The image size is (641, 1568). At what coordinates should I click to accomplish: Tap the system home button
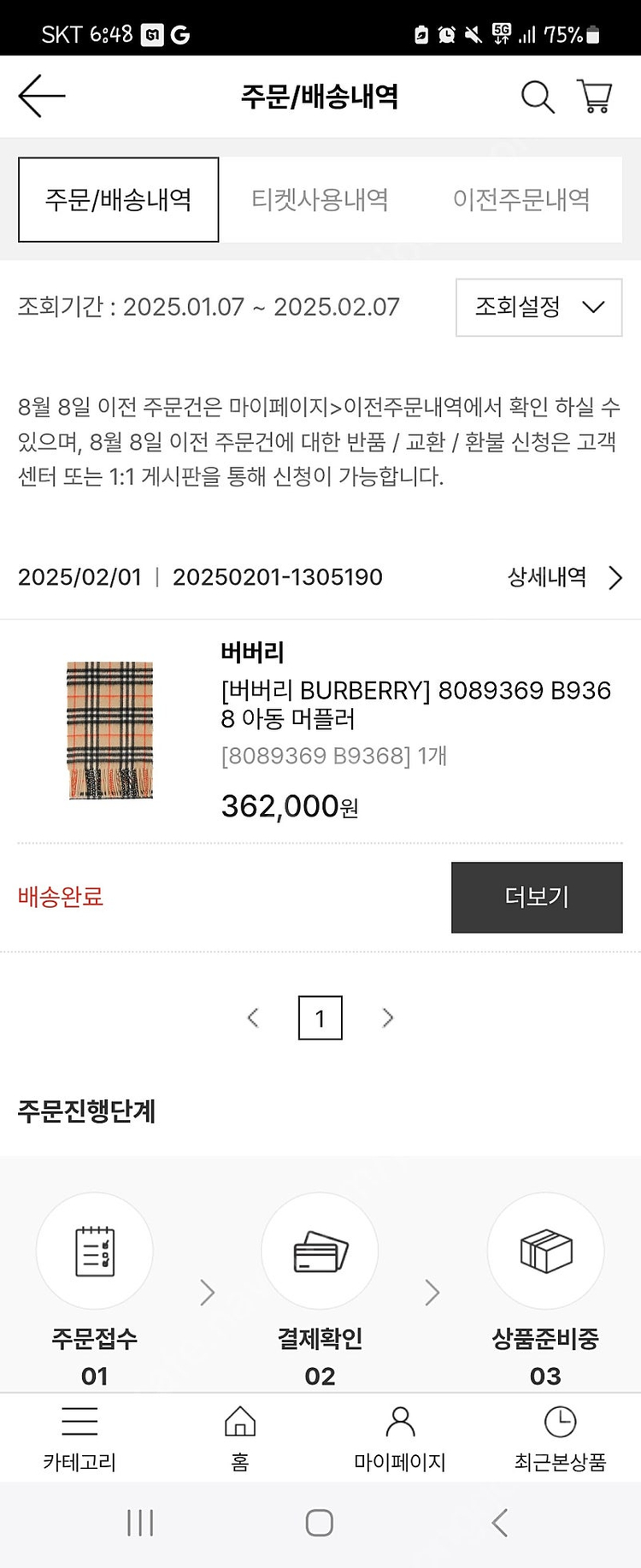tap(320, 1523)
